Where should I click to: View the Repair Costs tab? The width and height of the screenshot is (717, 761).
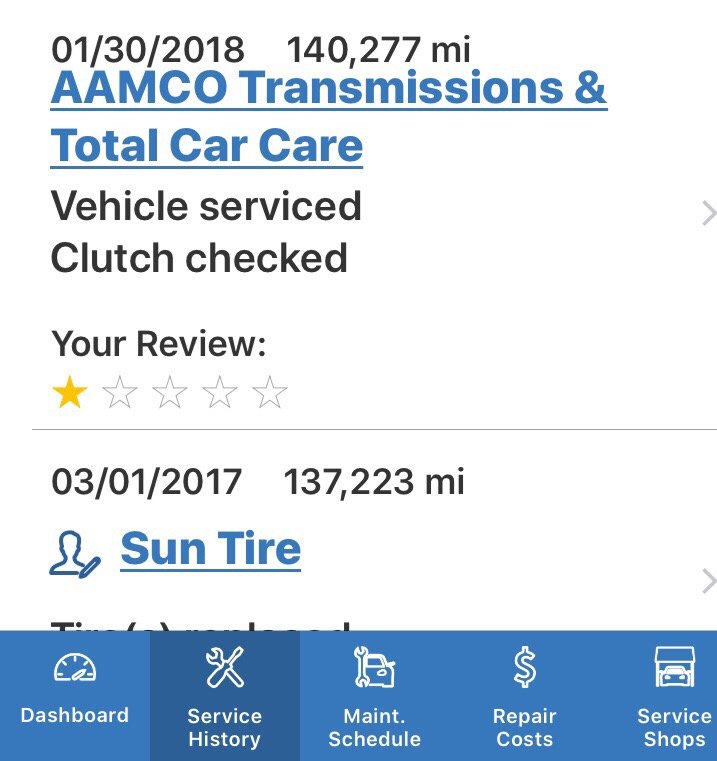524,695
